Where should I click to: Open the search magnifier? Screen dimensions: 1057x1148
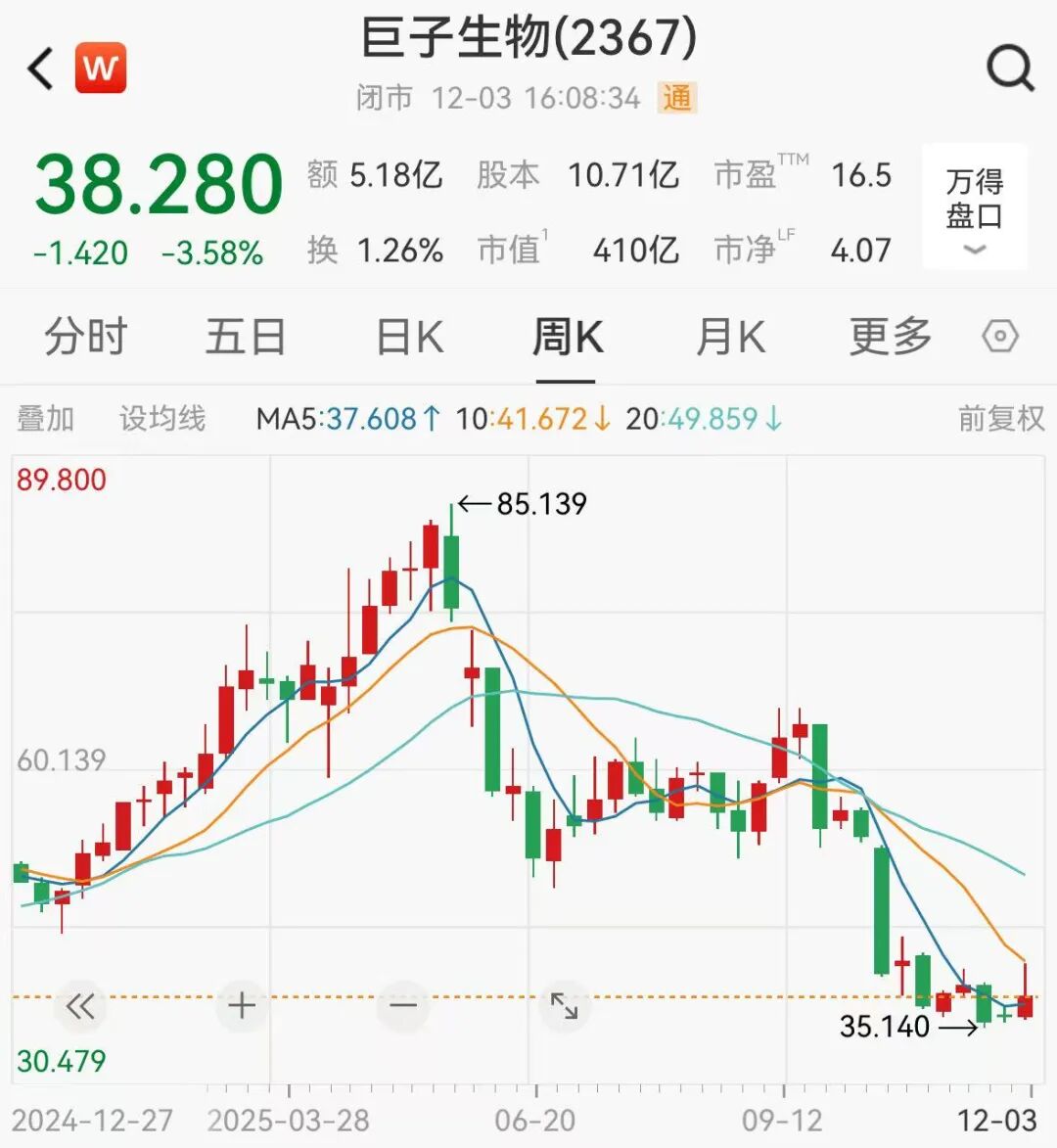point(1009,69)
